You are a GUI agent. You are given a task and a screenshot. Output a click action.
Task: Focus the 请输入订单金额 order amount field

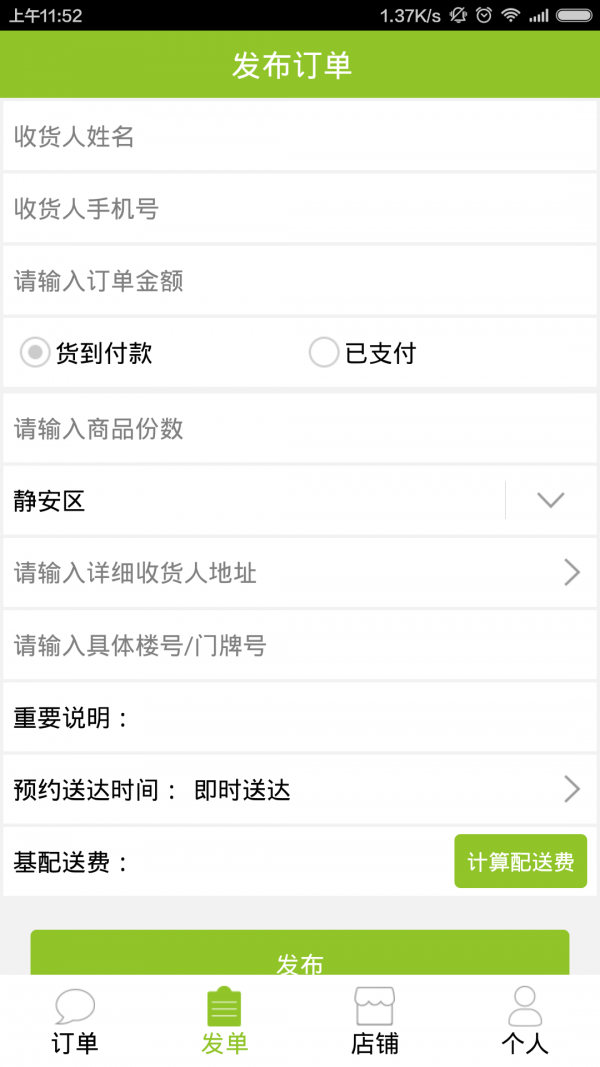pos(300,281)
